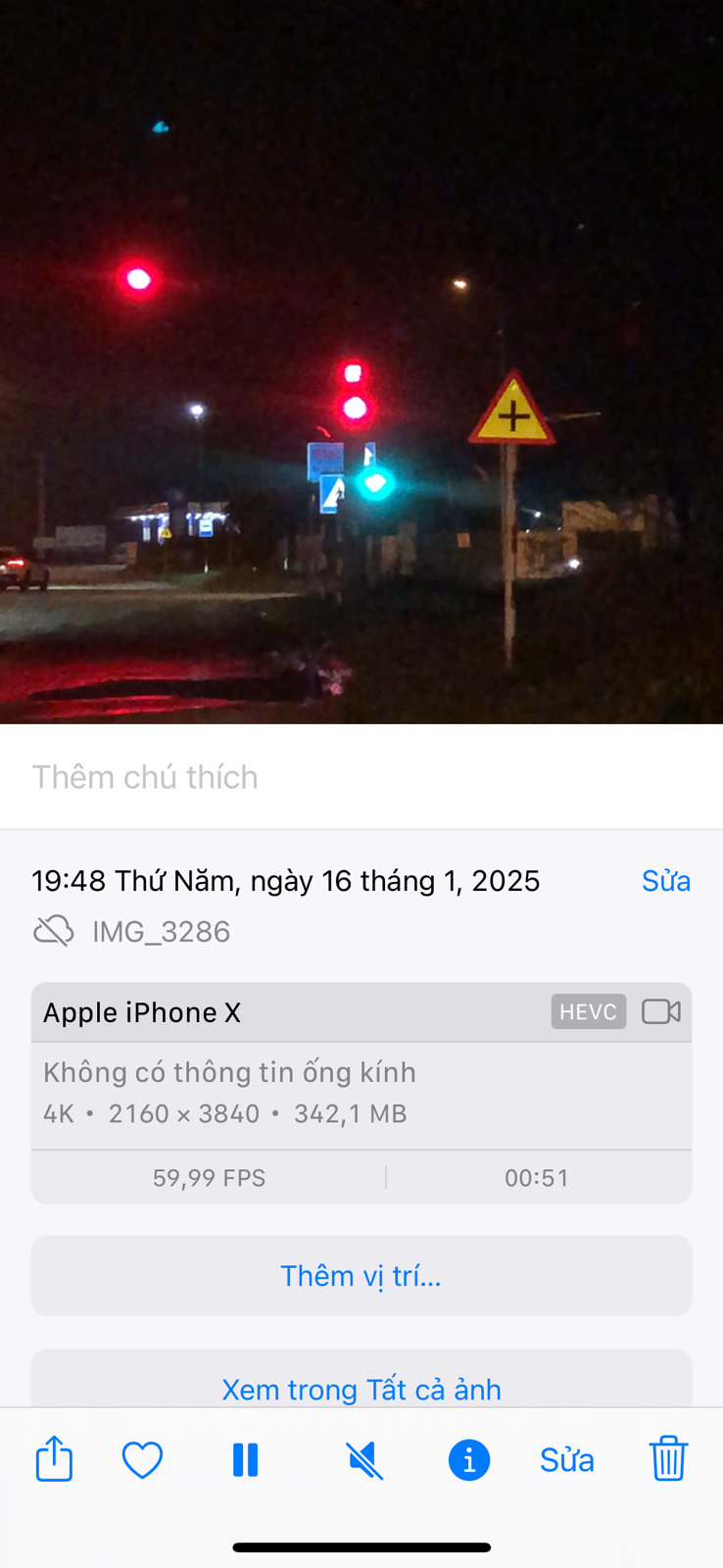Unmute the video sound

(364, 1460)
